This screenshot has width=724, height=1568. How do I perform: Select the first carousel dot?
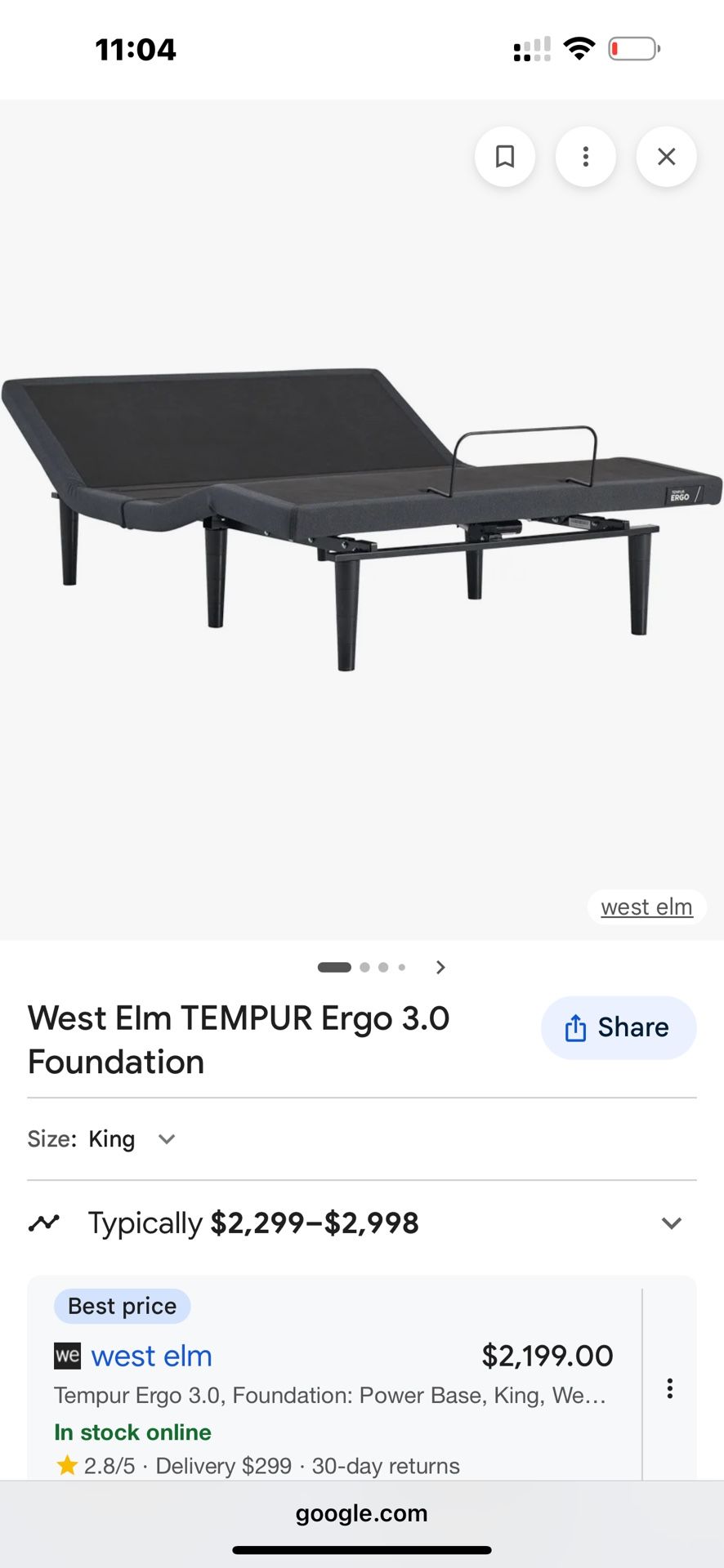click(x=334, y=966)
